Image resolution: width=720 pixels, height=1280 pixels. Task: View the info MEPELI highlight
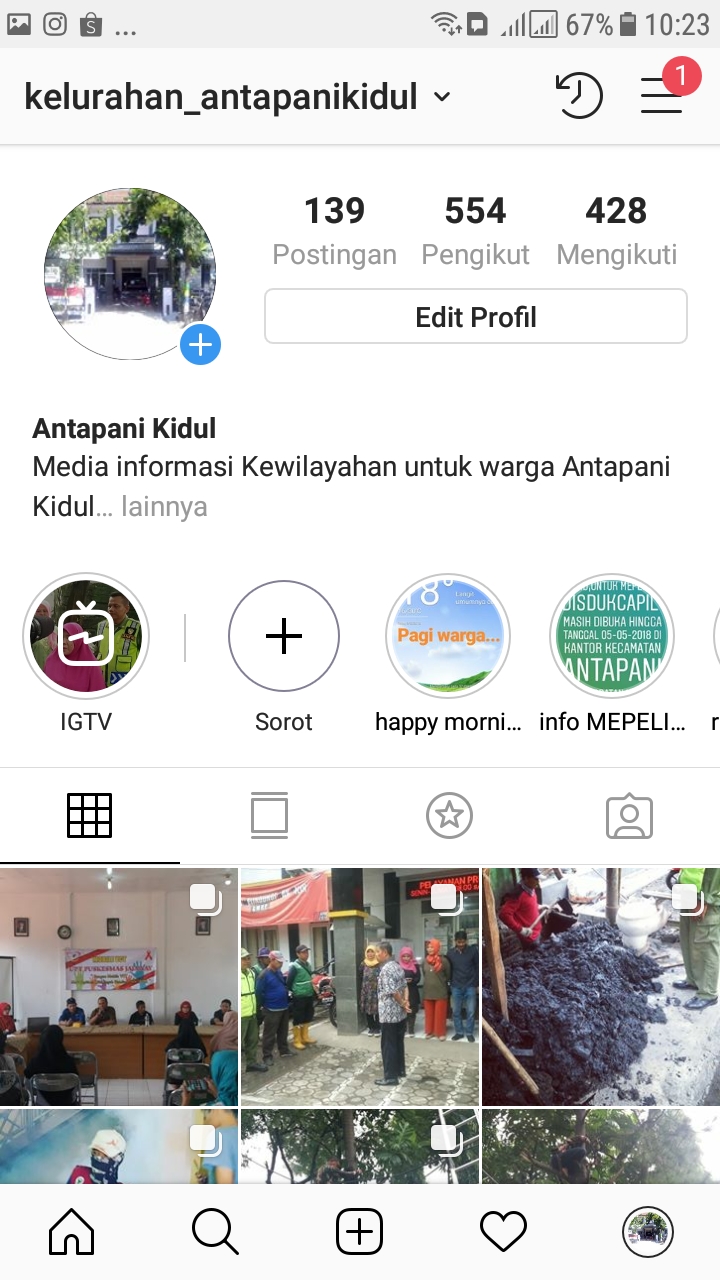(x=612, y=636)
